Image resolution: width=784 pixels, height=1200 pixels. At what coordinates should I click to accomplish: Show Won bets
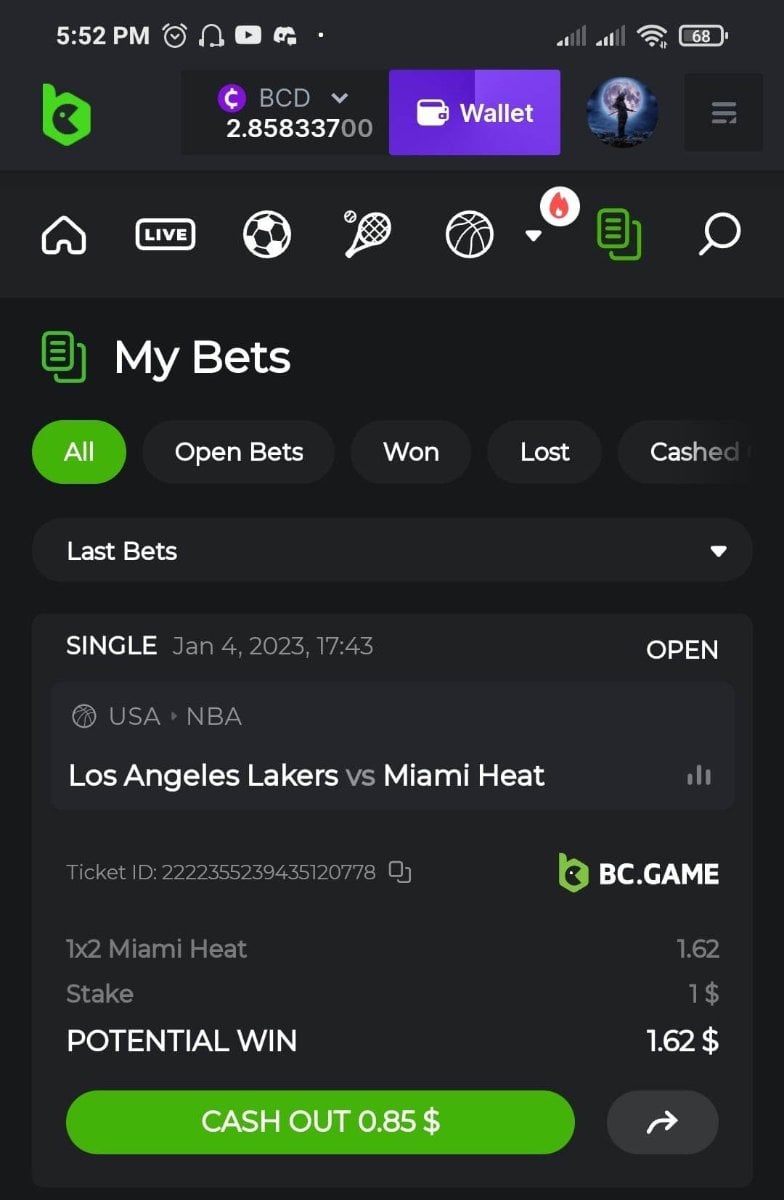(410, 452)
